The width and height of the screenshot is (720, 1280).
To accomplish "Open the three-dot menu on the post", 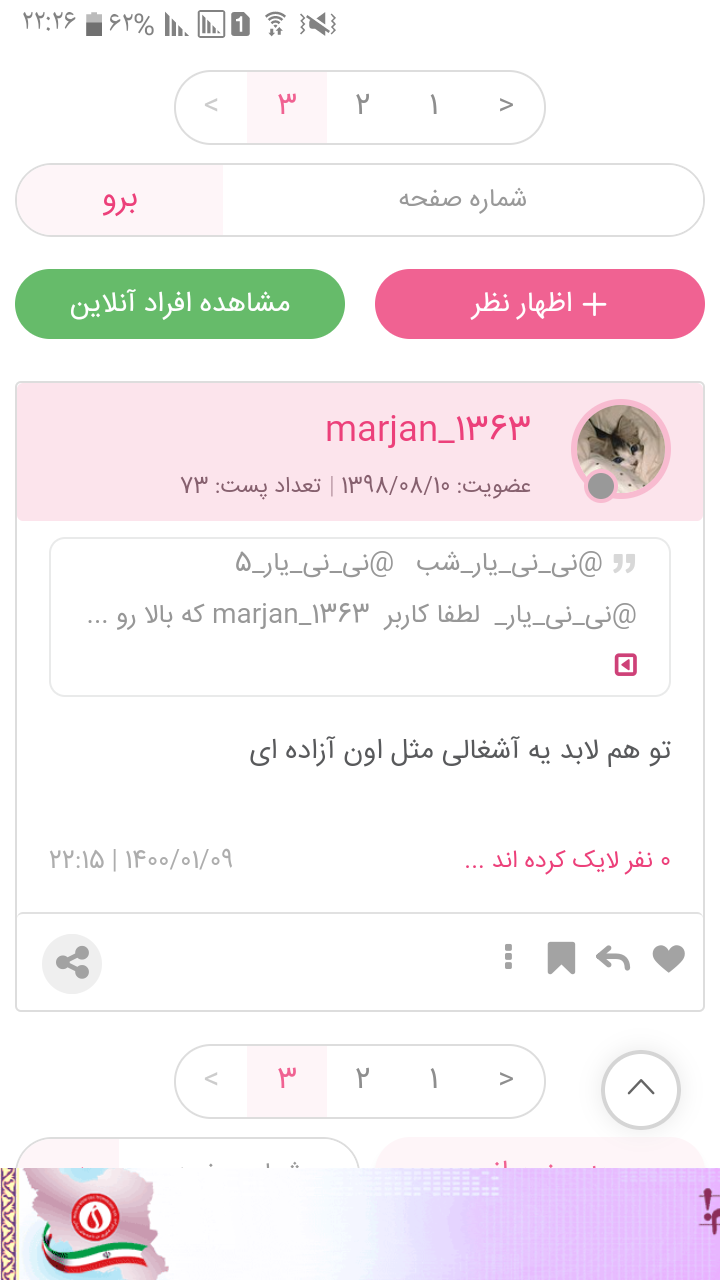I will 509,957.
